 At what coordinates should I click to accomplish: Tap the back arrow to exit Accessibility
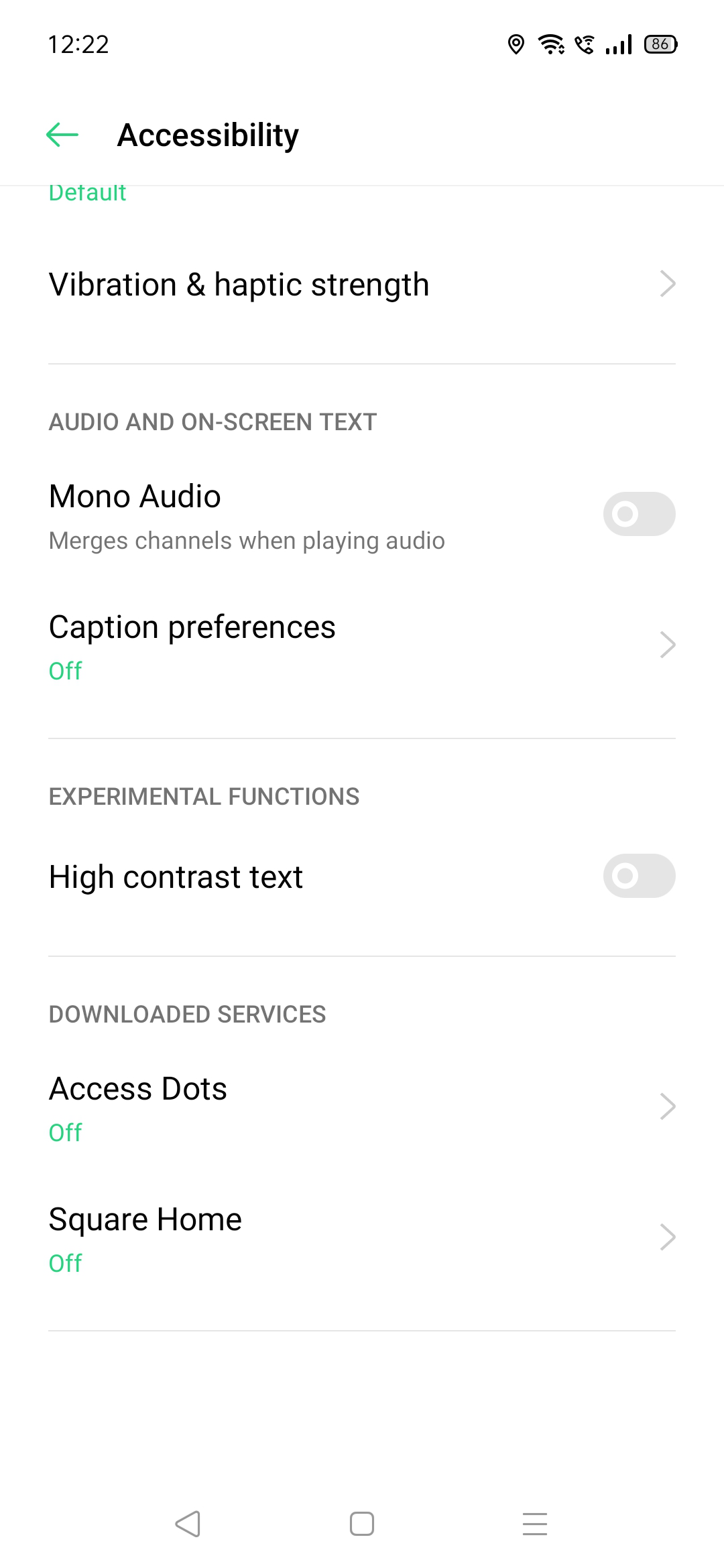point(62,135)
